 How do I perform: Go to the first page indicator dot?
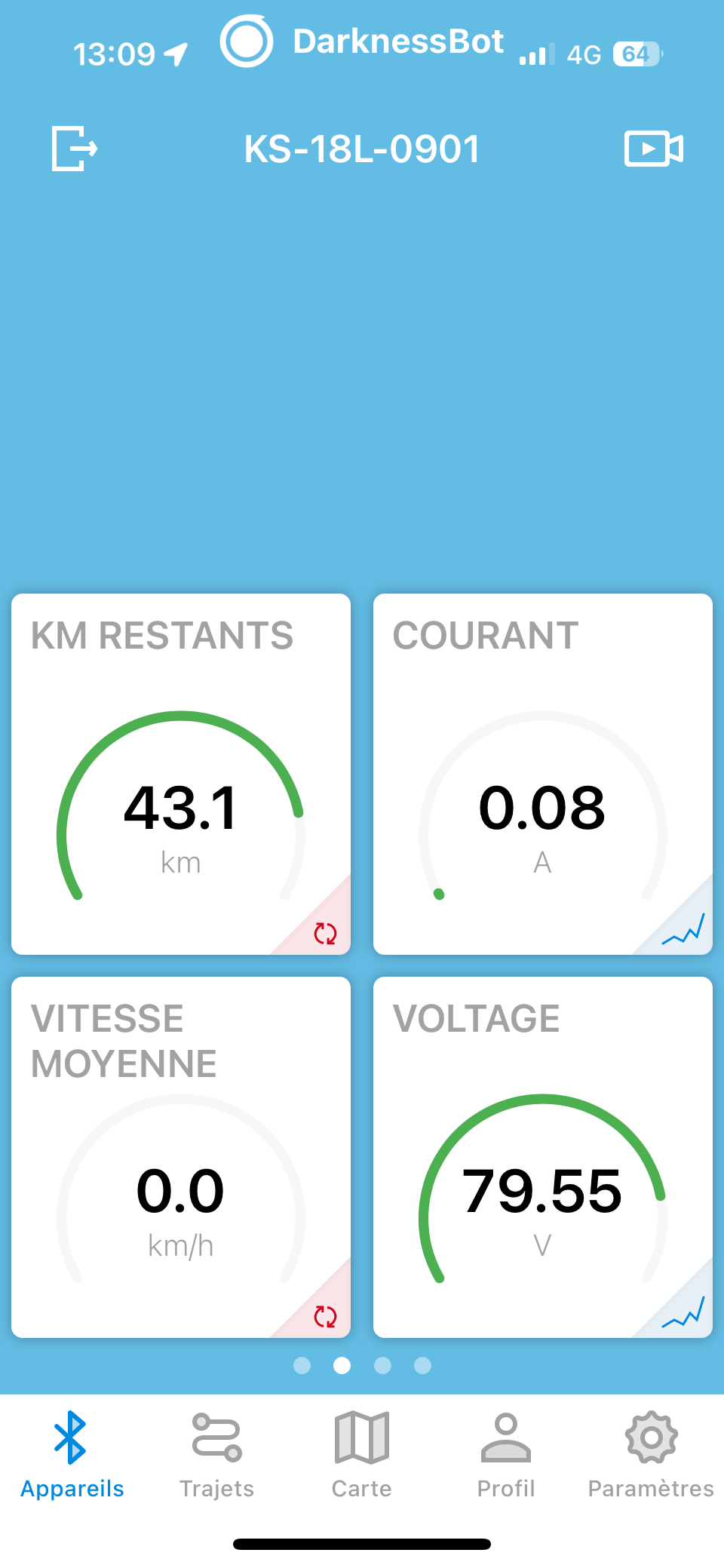coord(302,1365)
